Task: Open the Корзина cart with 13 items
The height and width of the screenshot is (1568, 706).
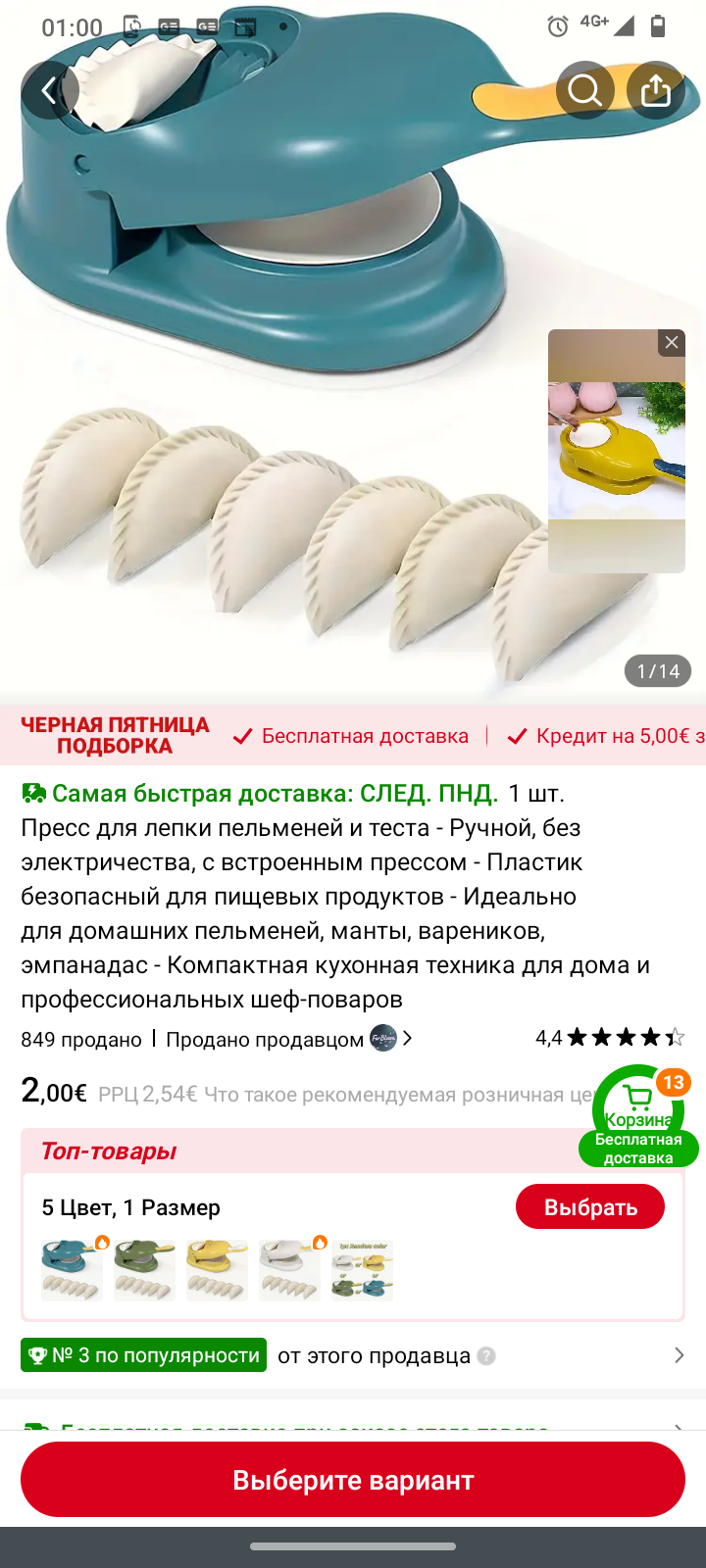Action: coord(638,1112)
